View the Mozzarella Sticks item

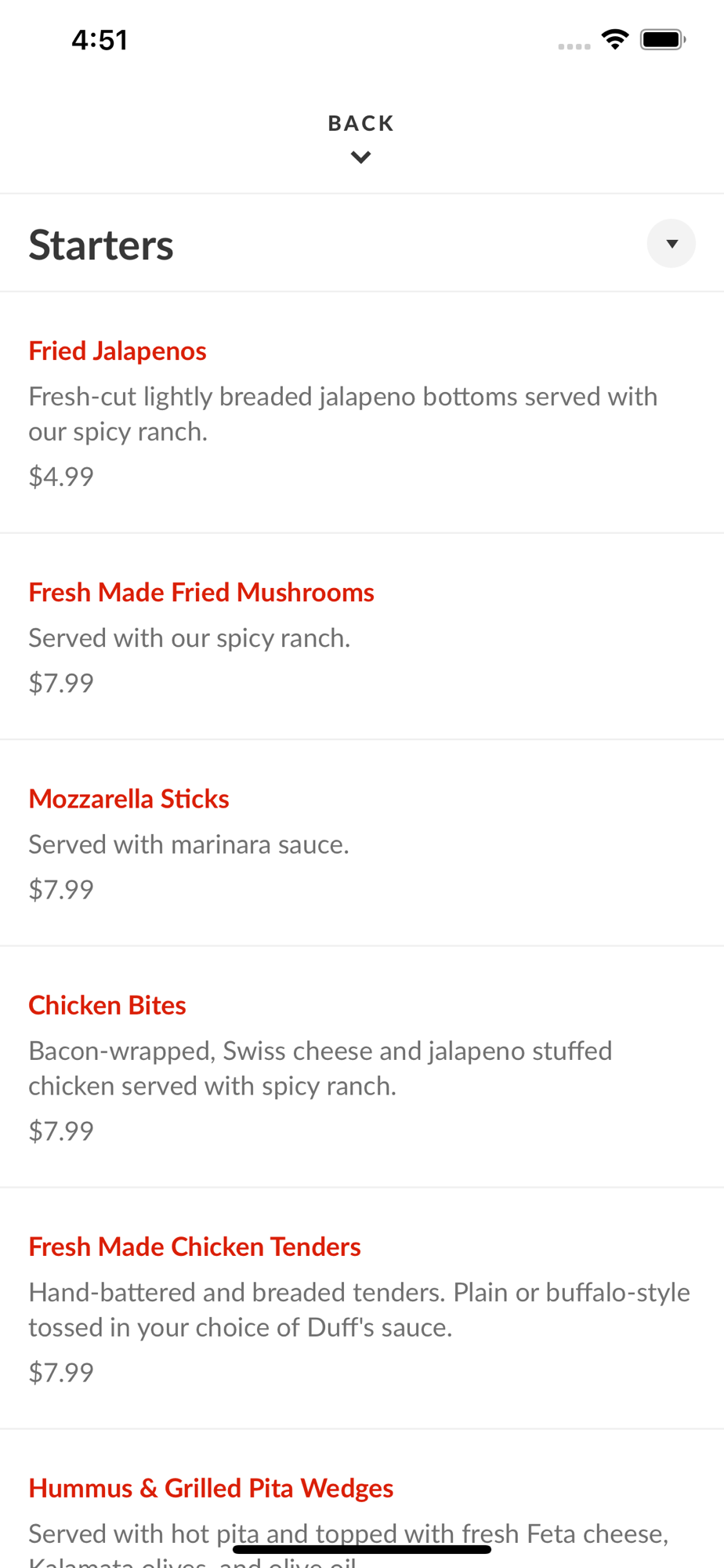coord(362,843)
